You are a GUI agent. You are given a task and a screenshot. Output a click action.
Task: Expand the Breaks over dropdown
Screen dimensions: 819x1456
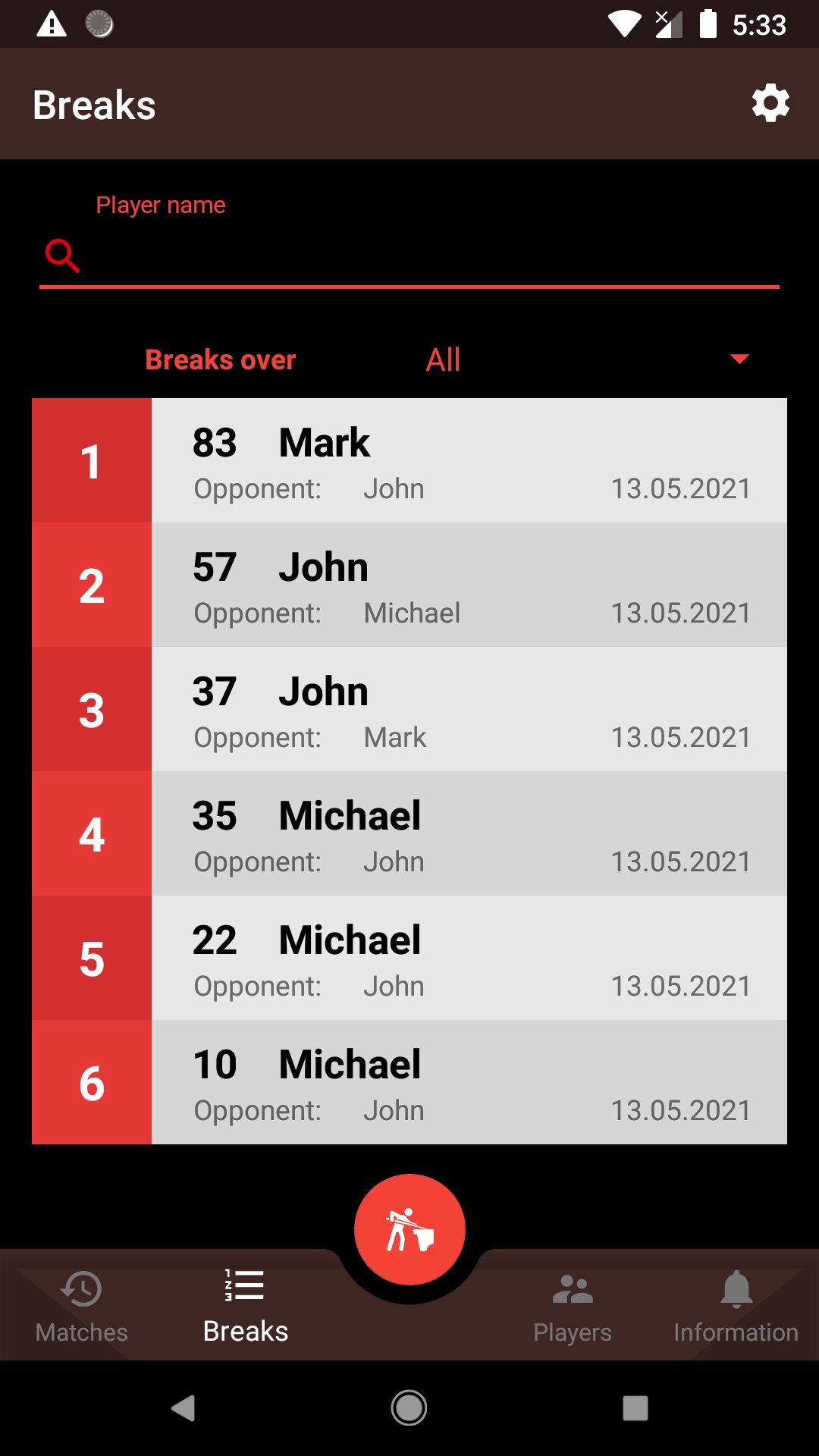click(585, 359)
